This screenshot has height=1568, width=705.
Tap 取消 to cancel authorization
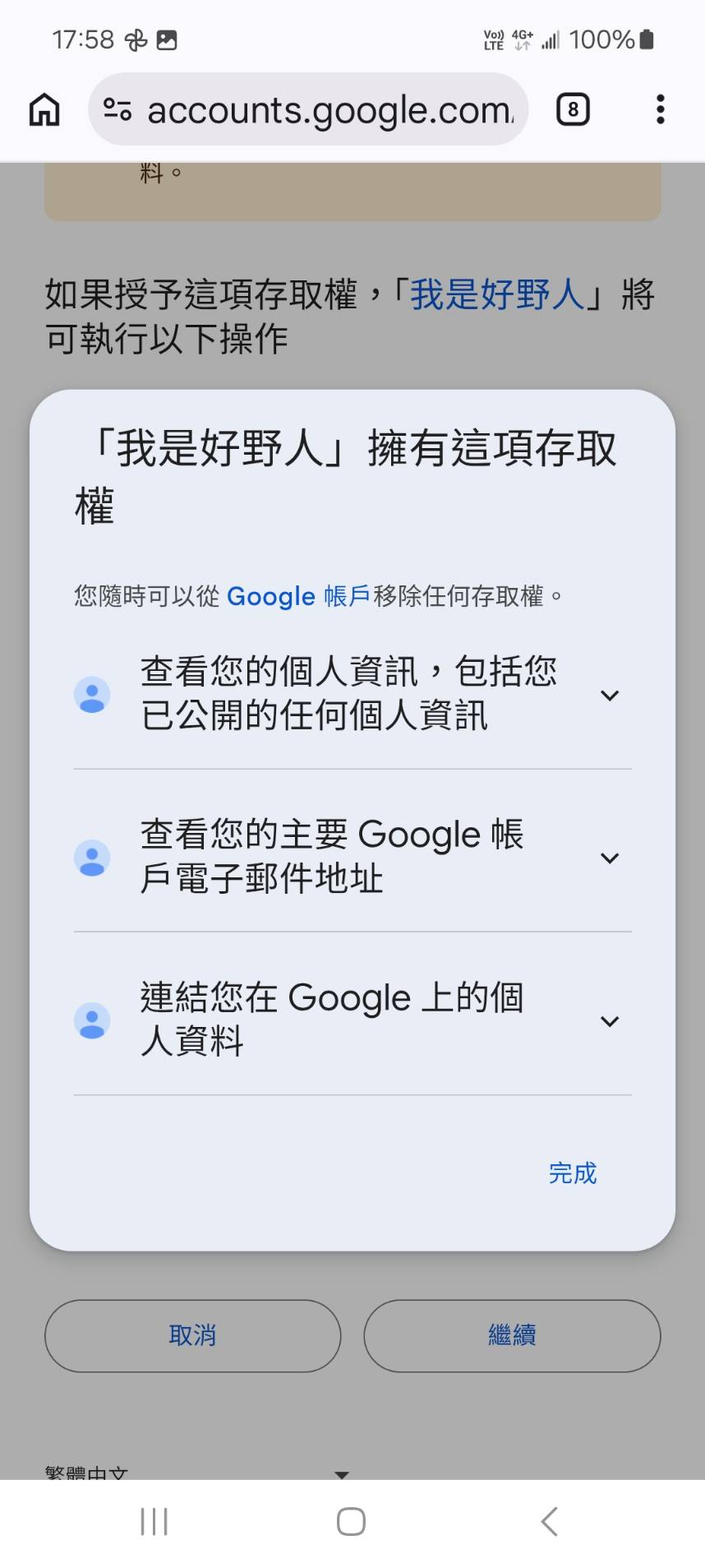[191, 1336]
